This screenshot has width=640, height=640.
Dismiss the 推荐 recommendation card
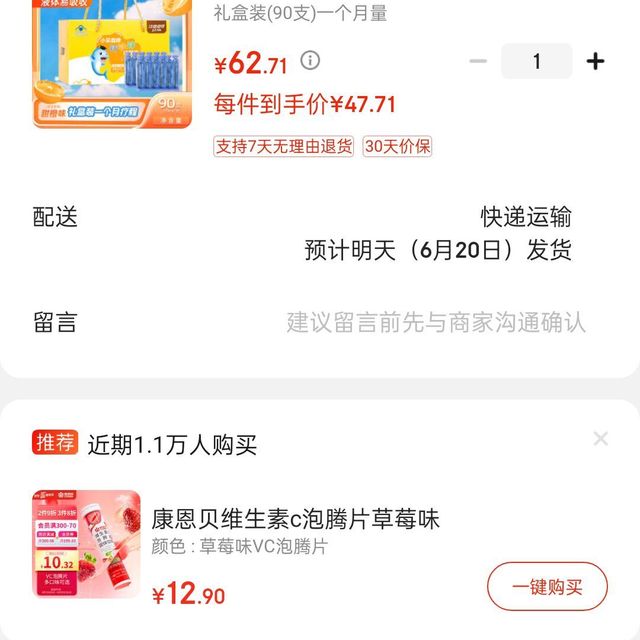pyautogui.click(x=600, y=438)
